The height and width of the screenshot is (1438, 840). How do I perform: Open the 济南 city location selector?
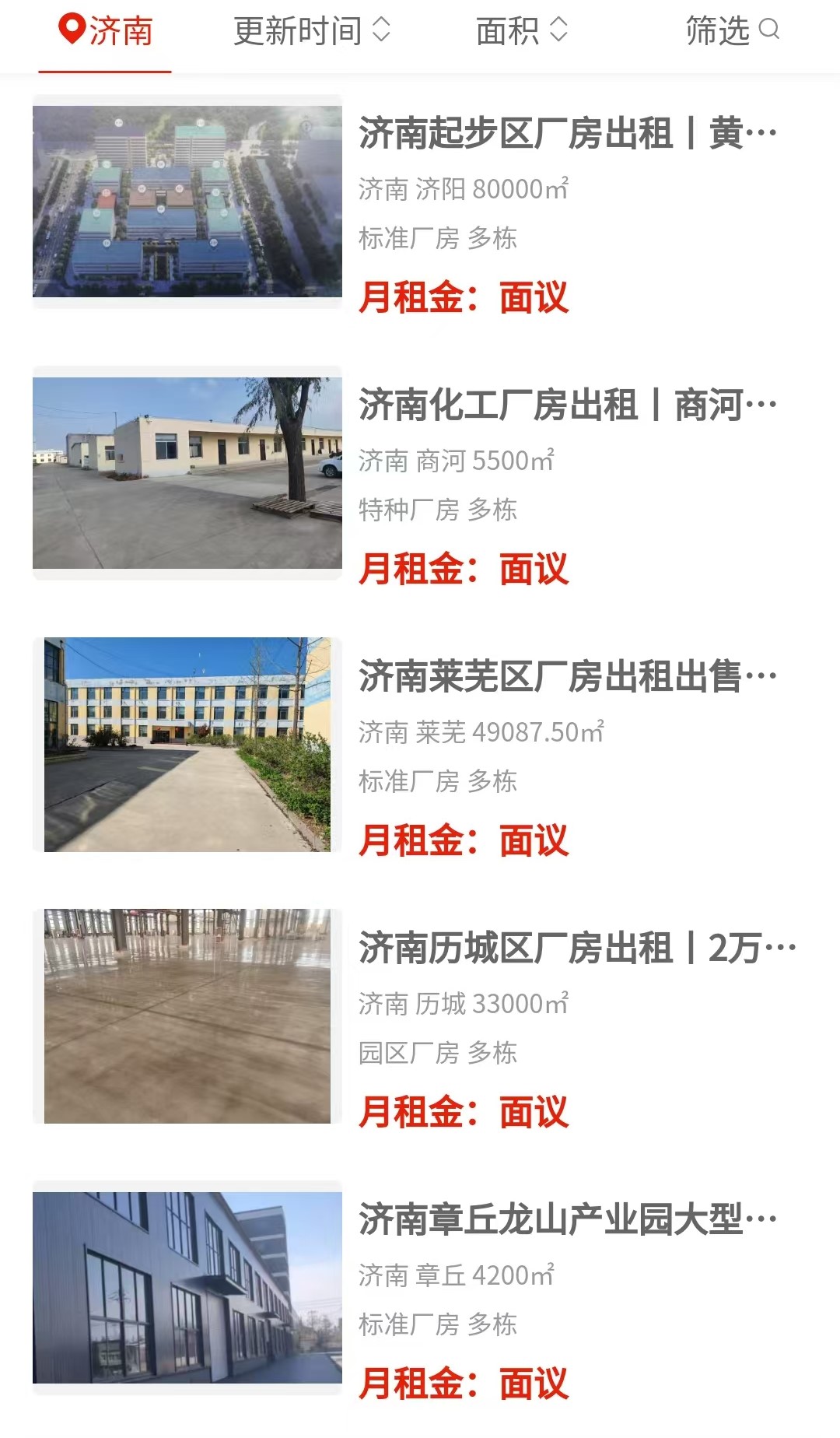pyautogui.click(x=106, y=32)
